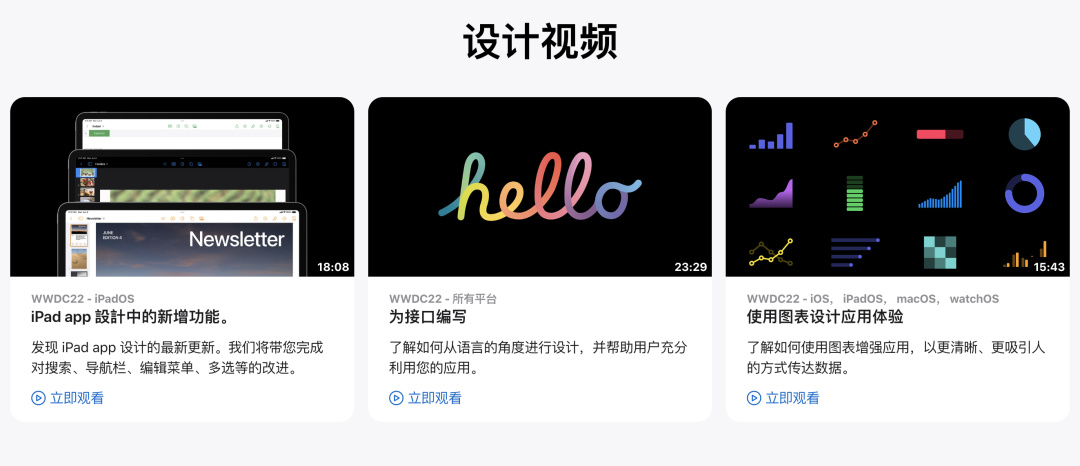Open the iPad app design video thumbnail
Image resolution: width=1080 pixels, height=466 pixels.
pyautogui.click(x=182, y=187)
